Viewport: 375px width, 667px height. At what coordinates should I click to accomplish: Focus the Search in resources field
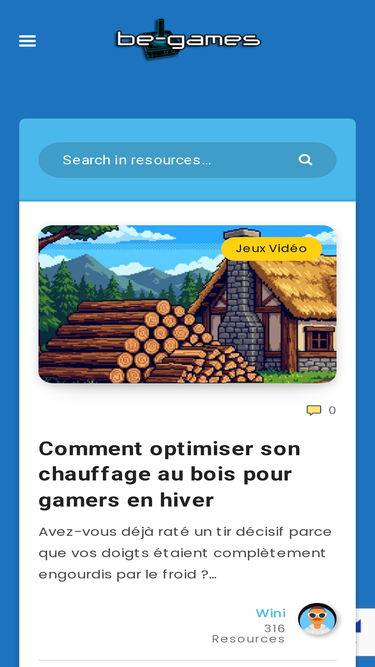point(170,160)
